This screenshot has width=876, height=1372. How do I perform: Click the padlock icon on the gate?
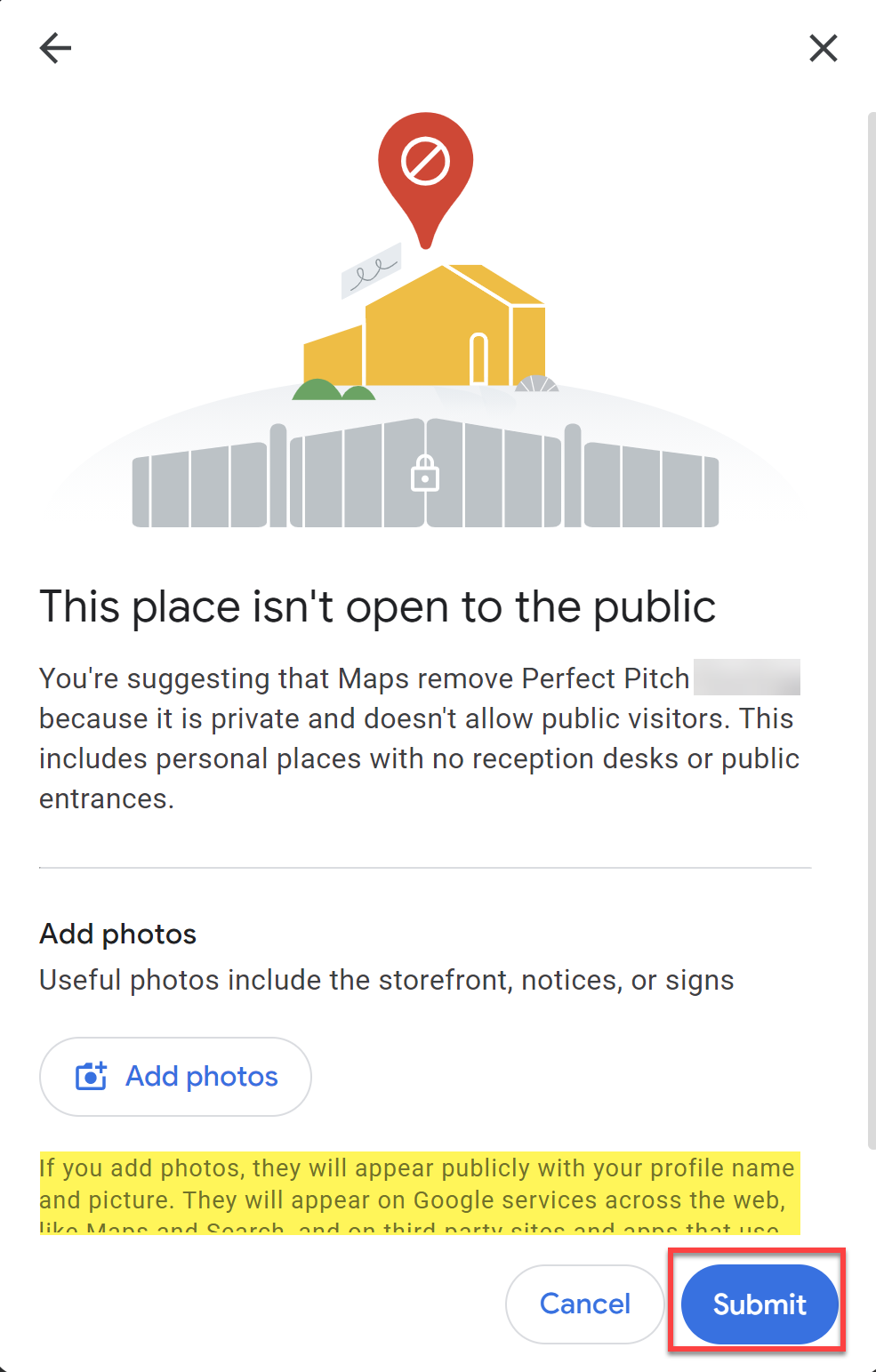tap(424, 475)
